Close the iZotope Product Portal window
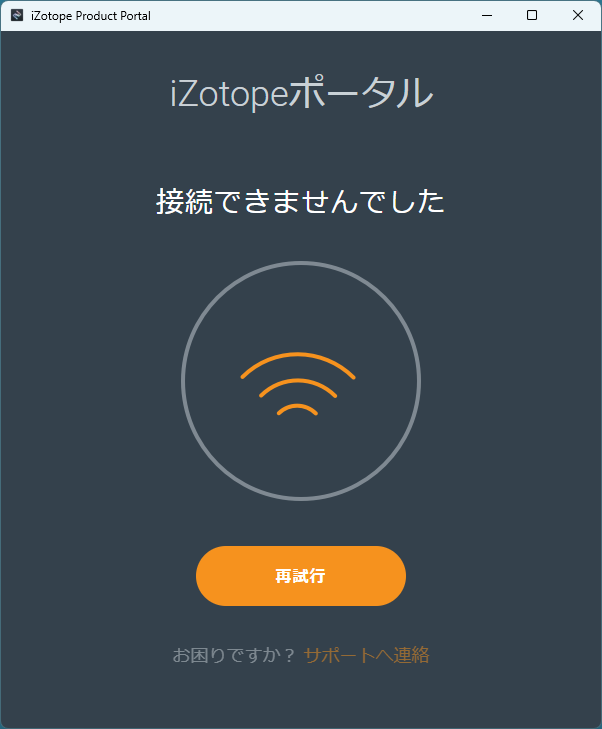The image size is (602, 729). click(577, 15)
